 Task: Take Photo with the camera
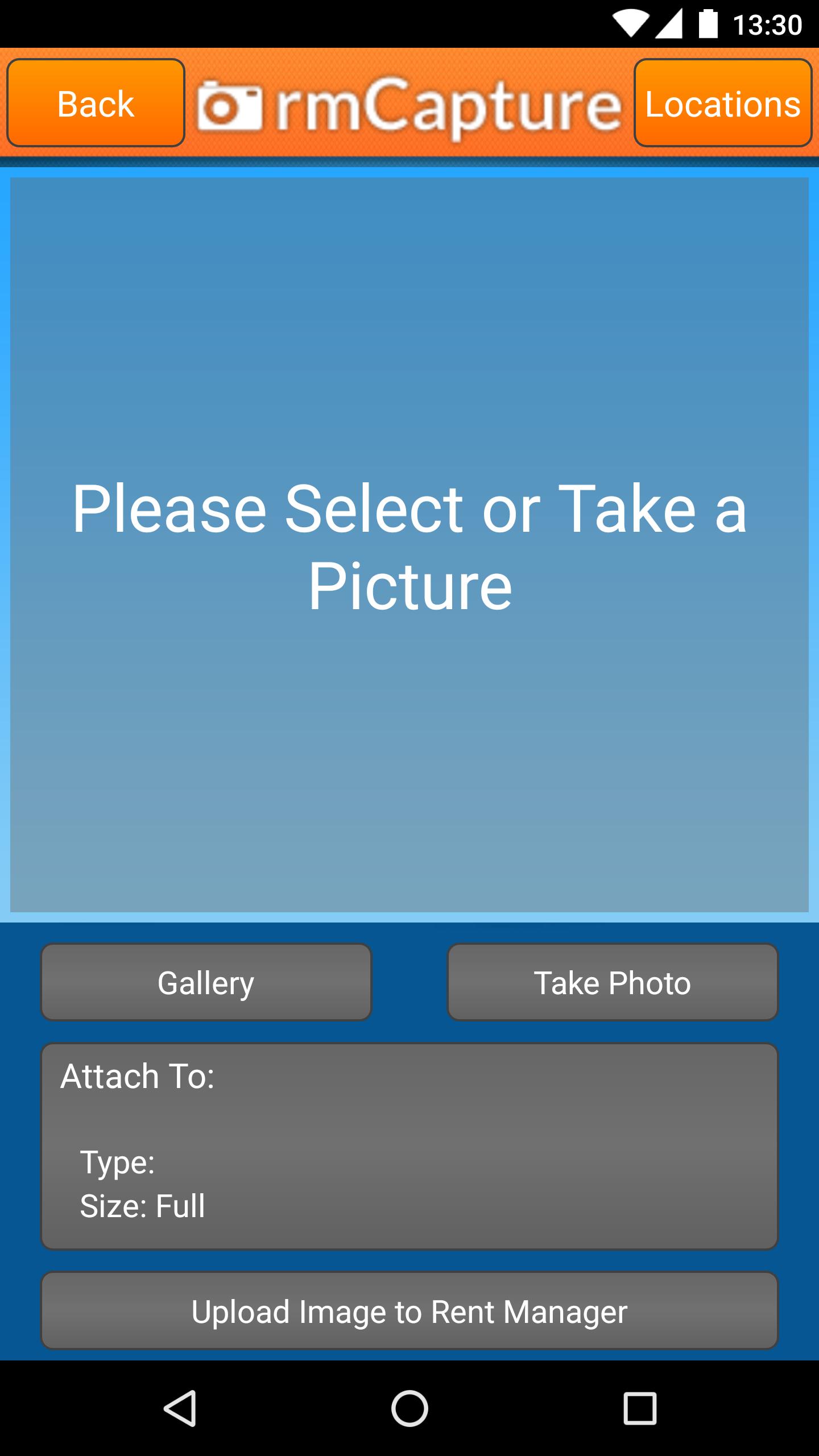click(613, 982)
